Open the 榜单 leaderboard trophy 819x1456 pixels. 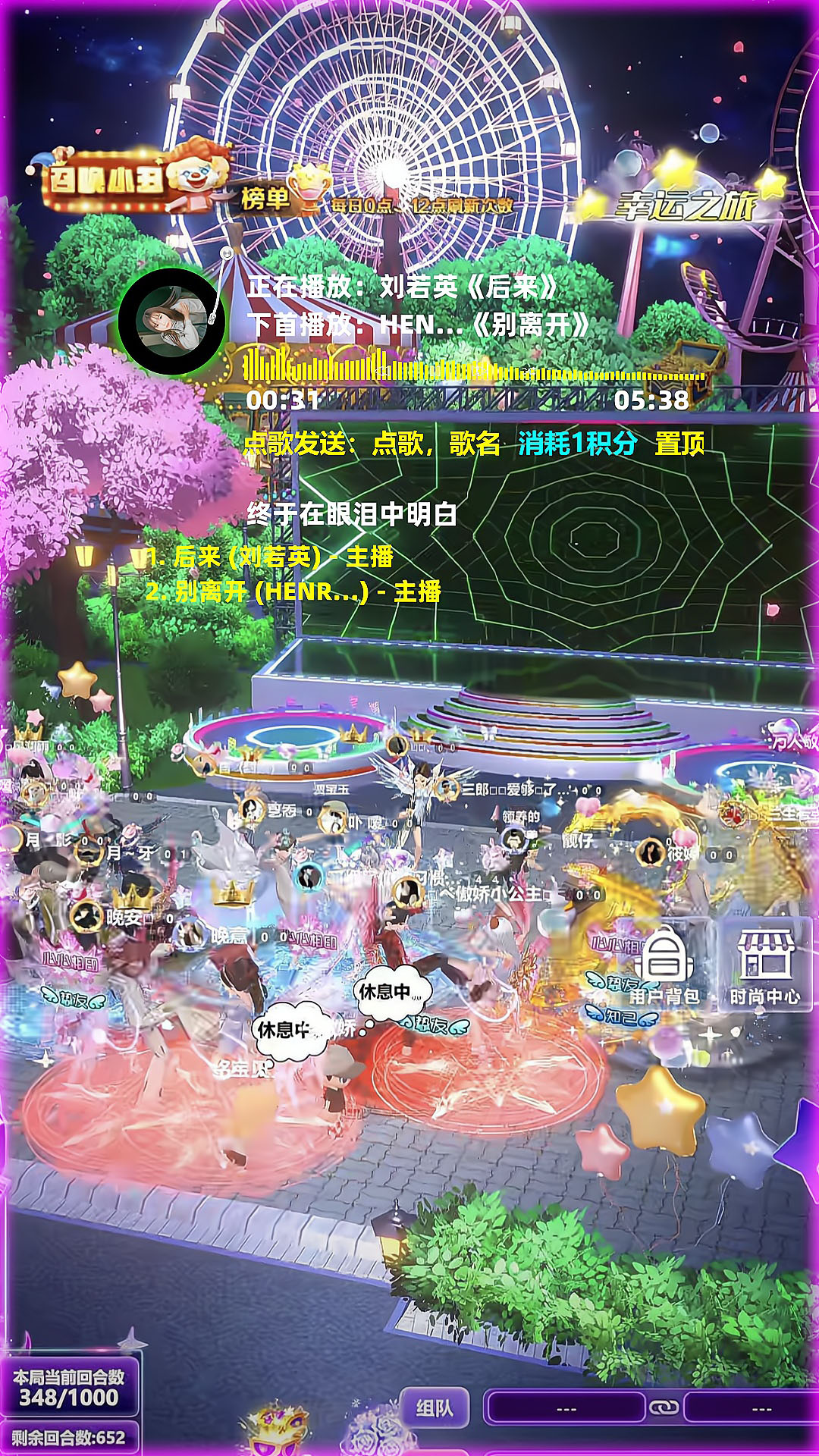tap(287, 194)
